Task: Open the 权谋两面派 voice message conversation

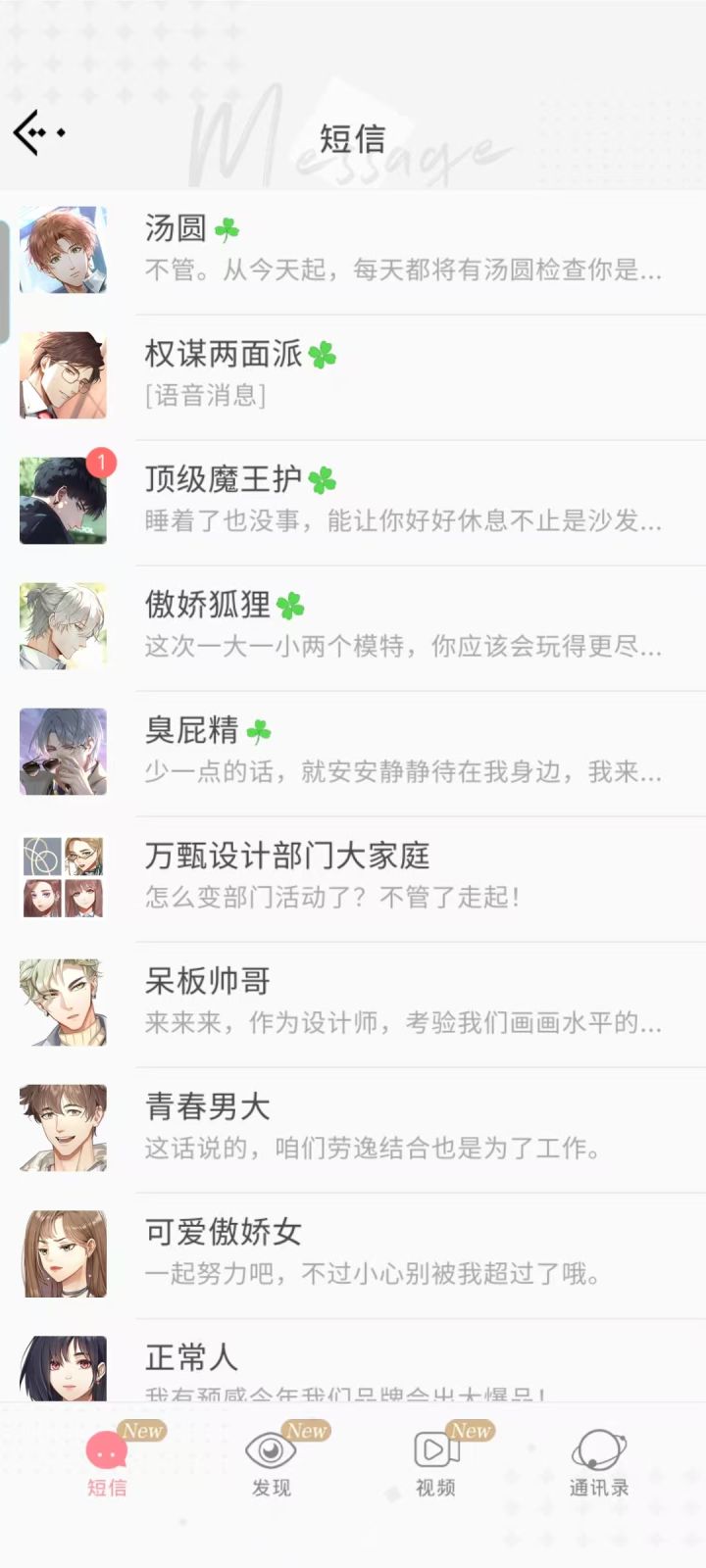Action: pos(353,377)
